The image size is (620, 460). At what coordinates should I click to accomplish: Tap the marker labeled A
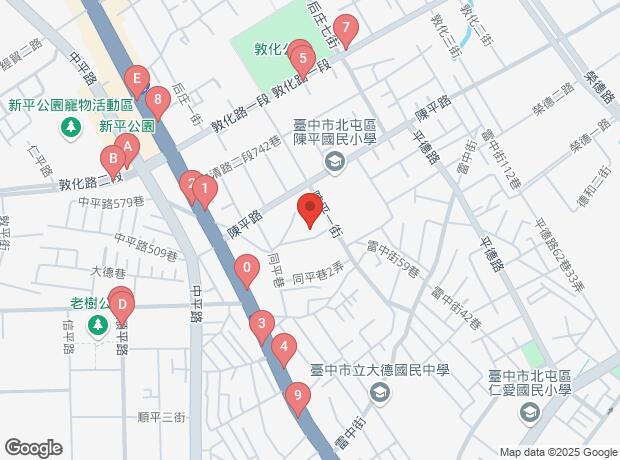tap(129, 145)
